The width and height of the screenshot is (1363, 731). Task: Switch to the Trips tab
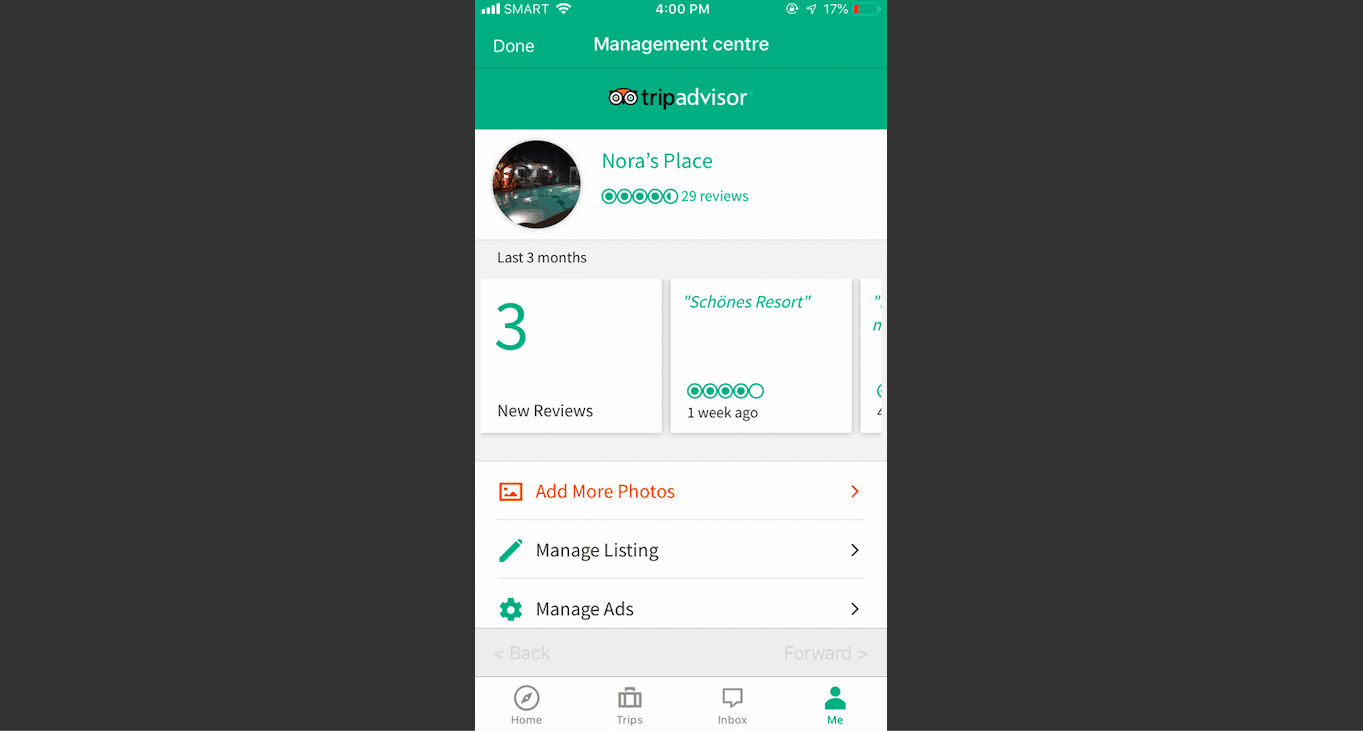coord(629,705)
